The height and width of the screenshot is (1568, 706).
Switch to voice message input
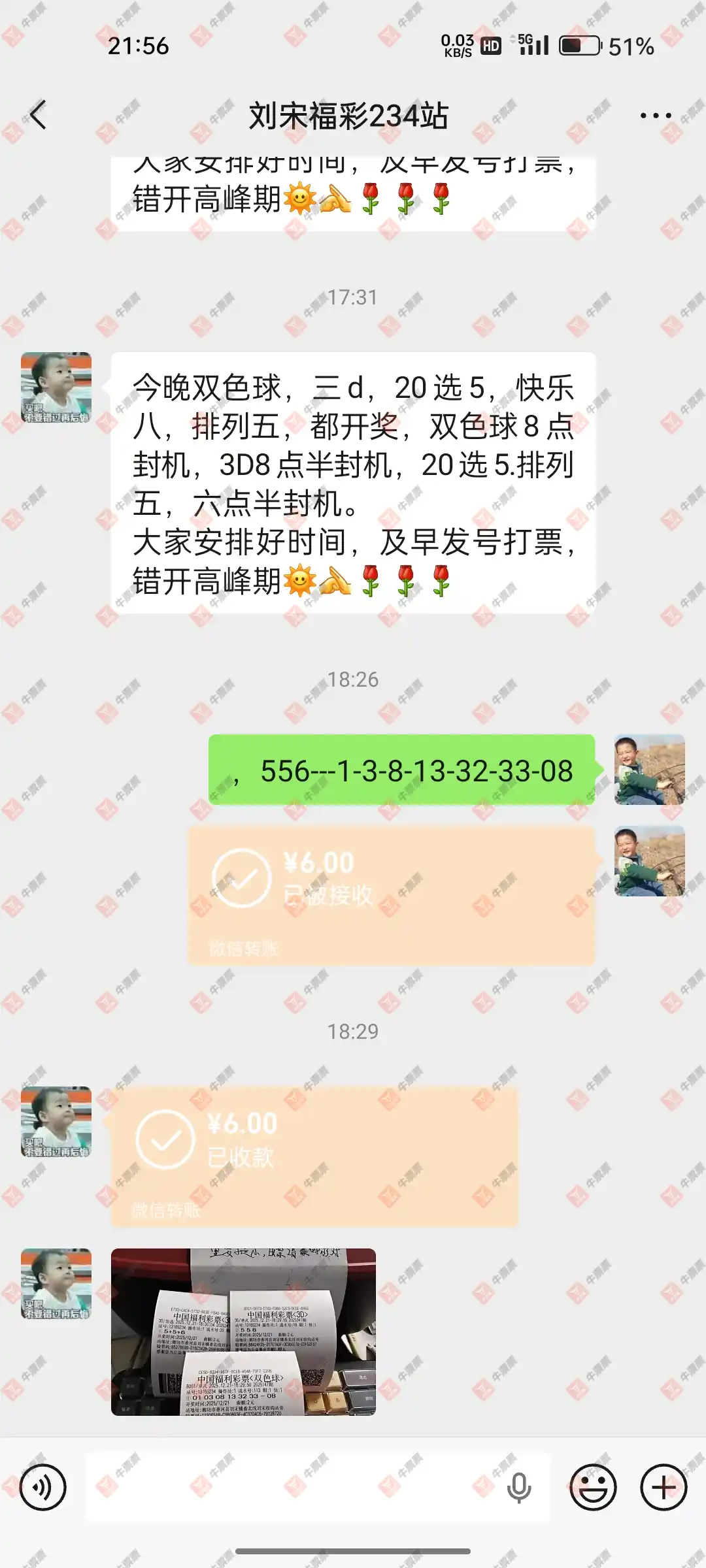click(x=43, y=1488)
